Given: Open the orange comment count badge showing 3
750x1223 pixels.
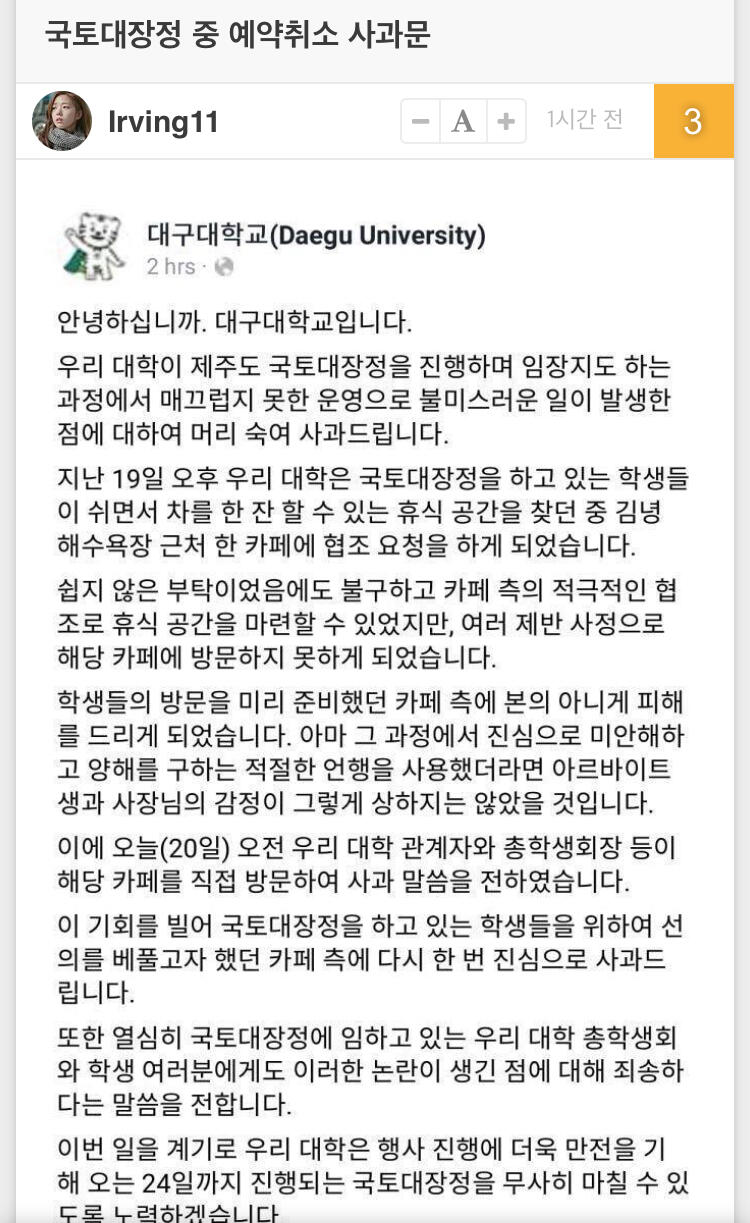Looking at the screenshot, I should click(693, 121).
